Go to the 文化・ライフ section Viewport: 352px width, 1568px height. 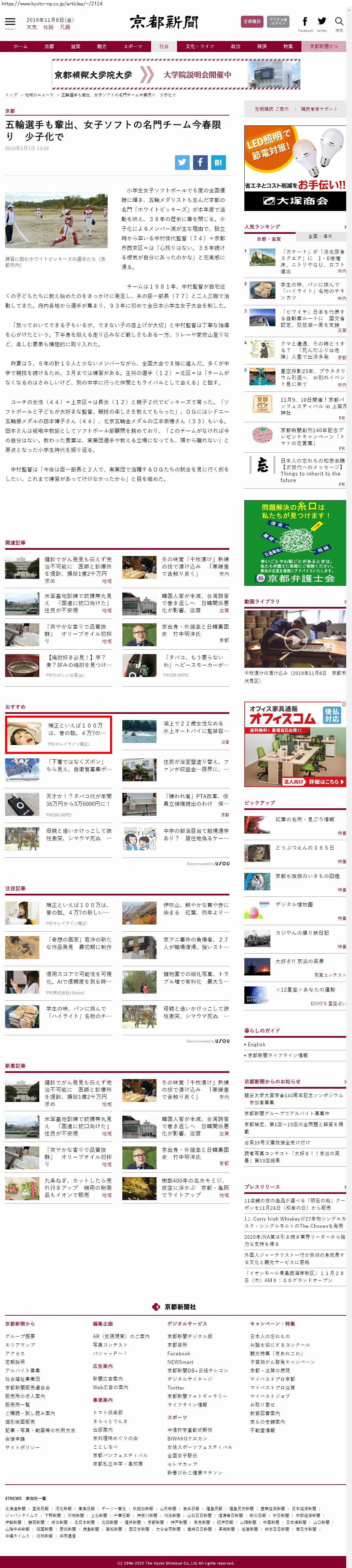point(199,46)
